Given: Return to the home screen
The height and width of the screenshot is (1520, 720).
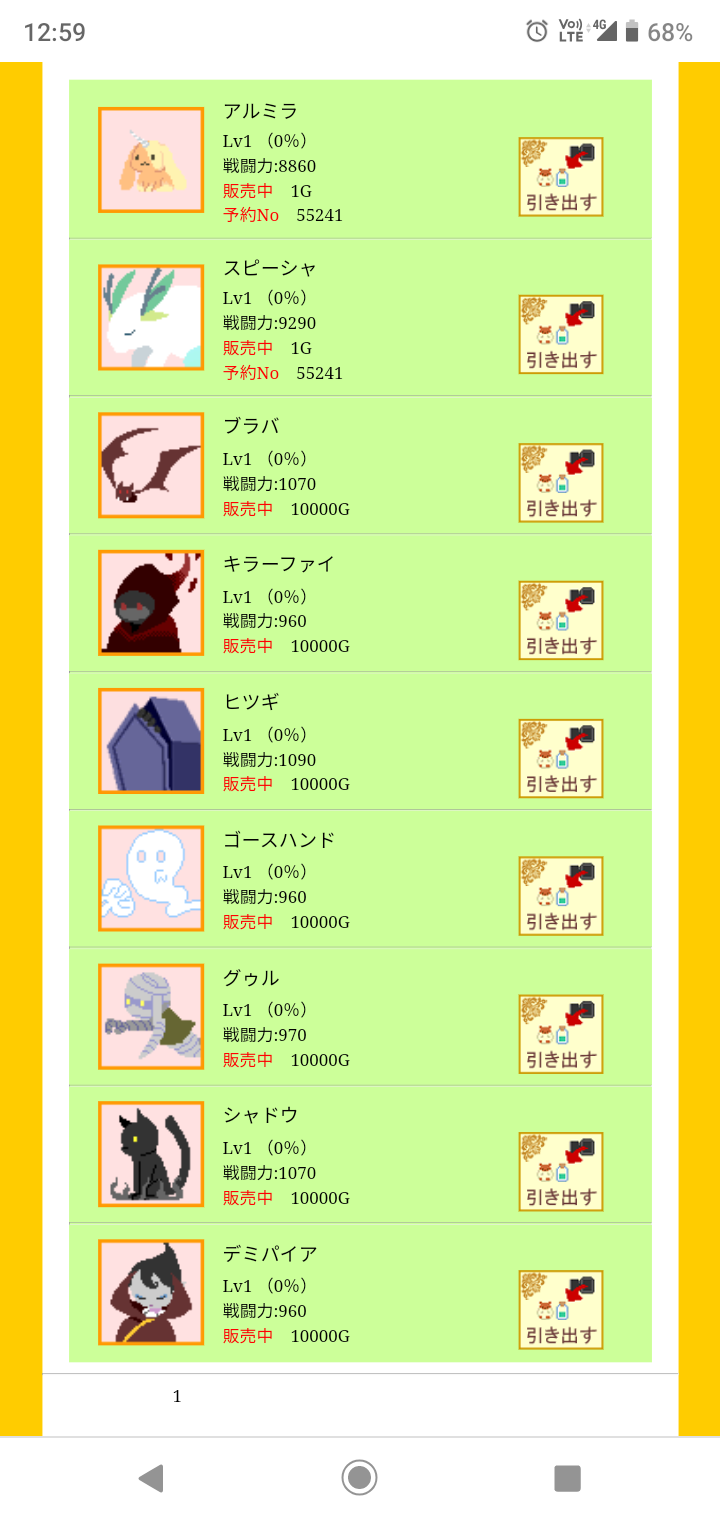Looking at the screenshot, I should click(x=359, y=1478).
